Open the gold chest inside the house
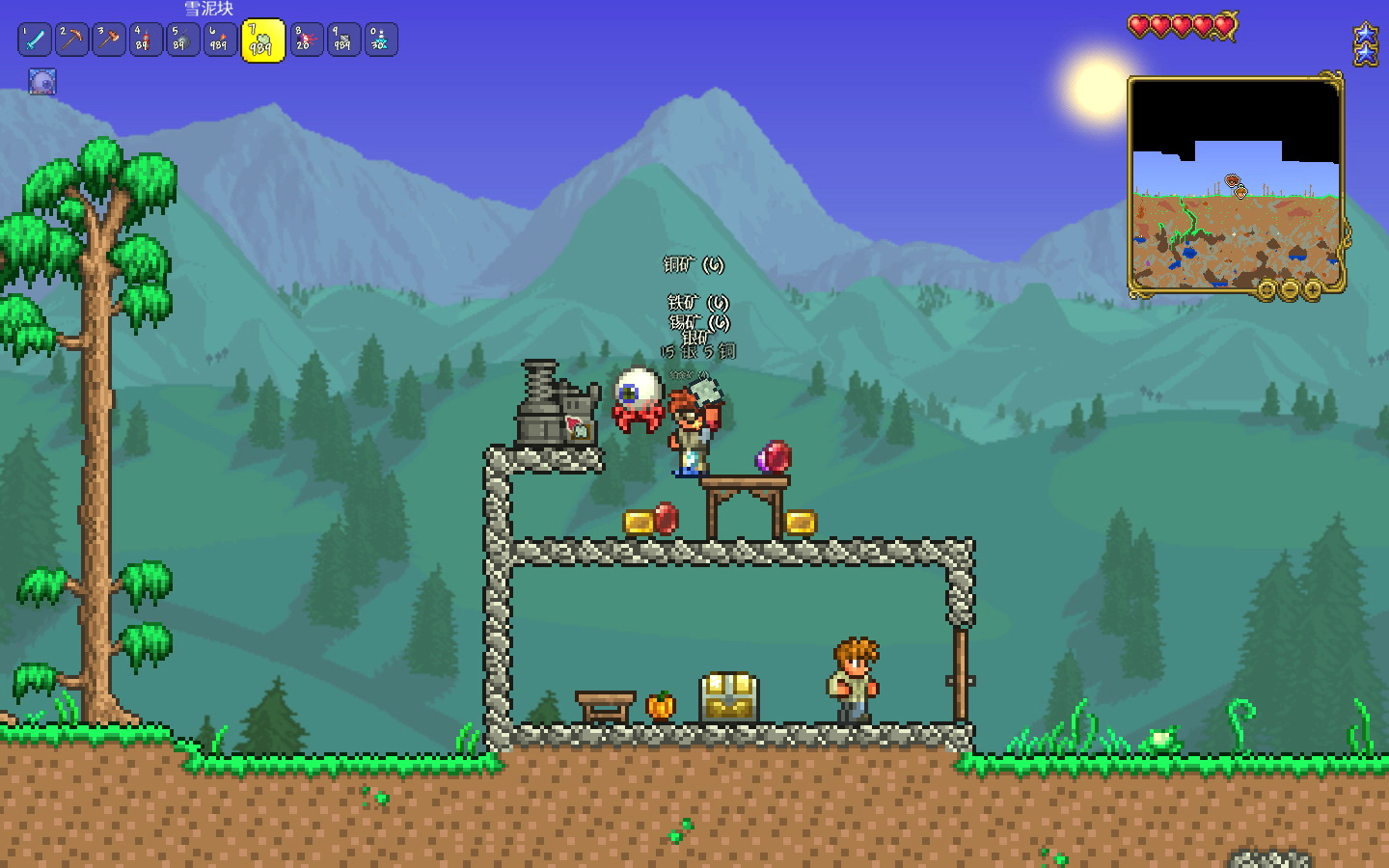 [729, 697]
